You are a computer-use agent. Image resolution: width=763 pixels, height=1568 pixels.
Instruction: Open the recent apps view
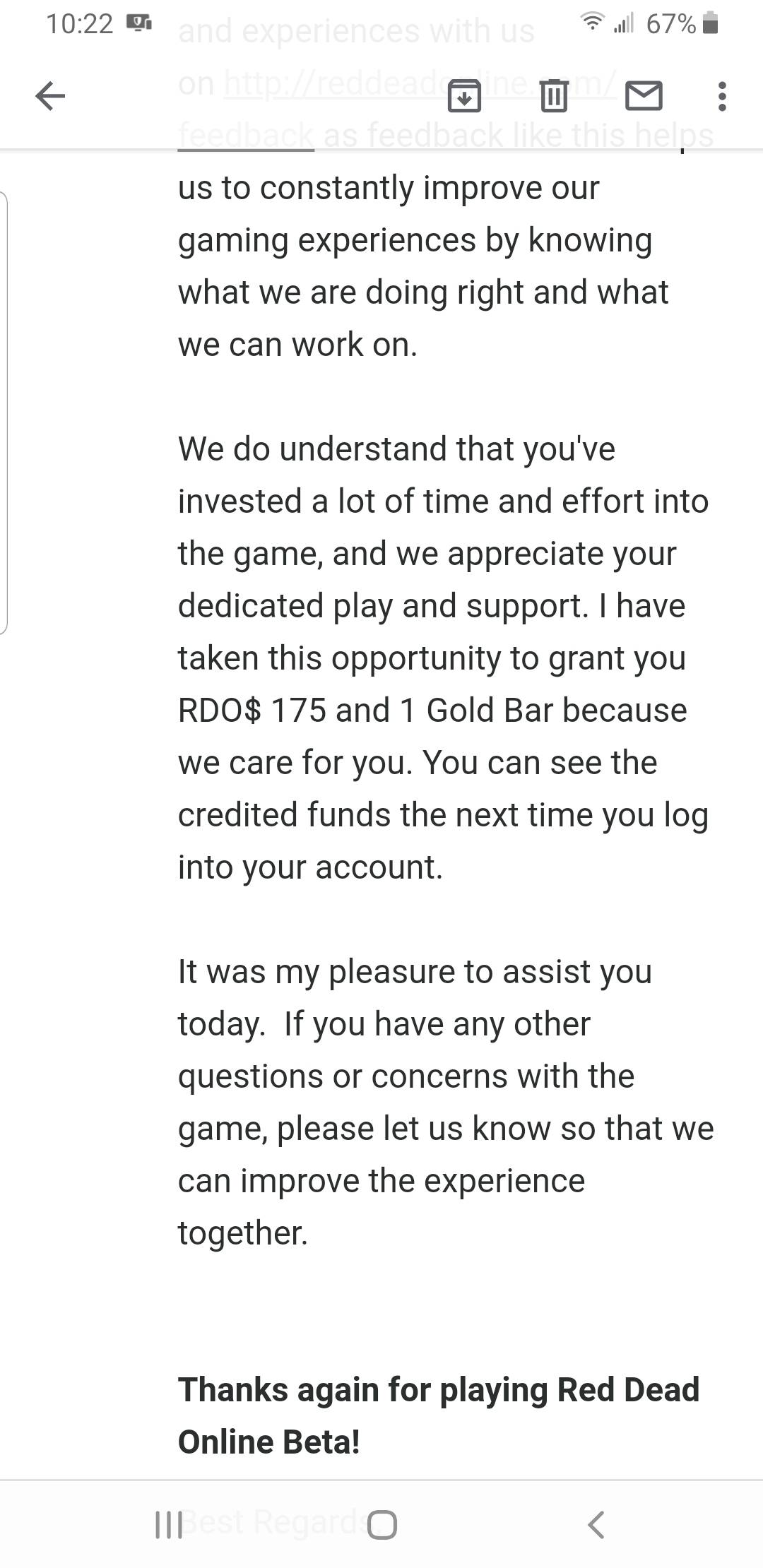[x=168, y=1524]
